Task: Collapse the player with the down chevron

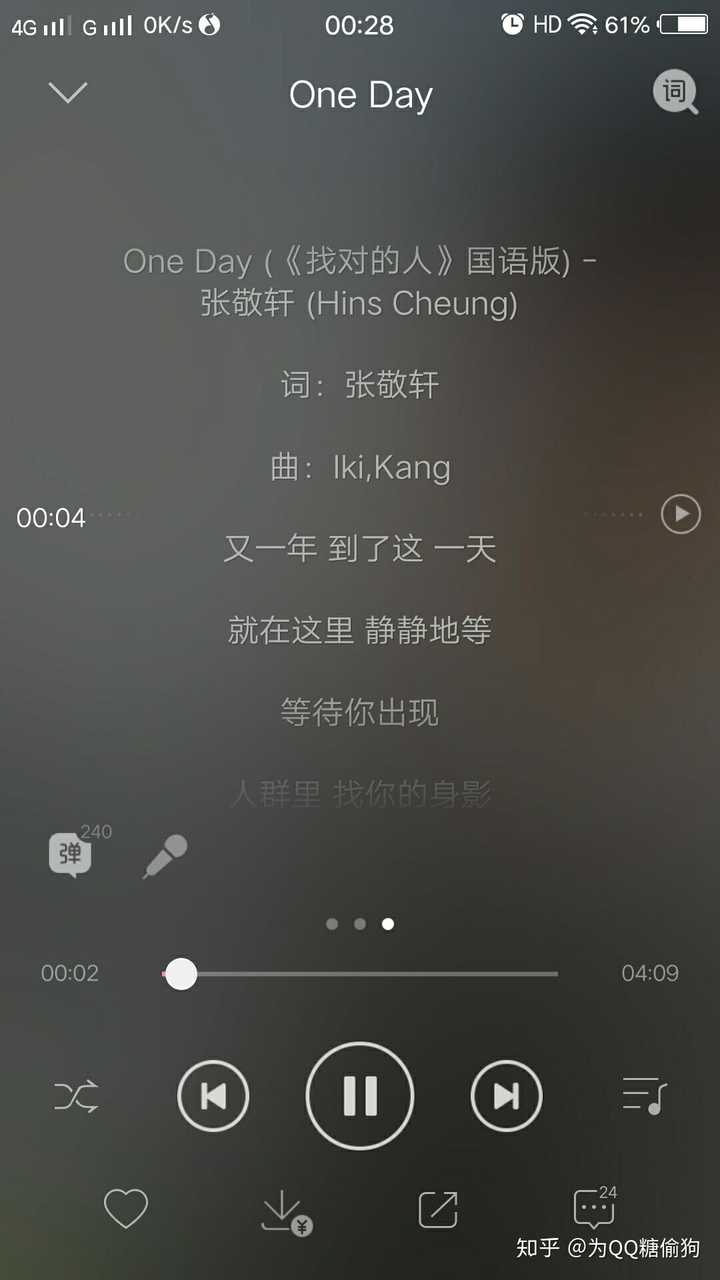Action: (68, 93)
